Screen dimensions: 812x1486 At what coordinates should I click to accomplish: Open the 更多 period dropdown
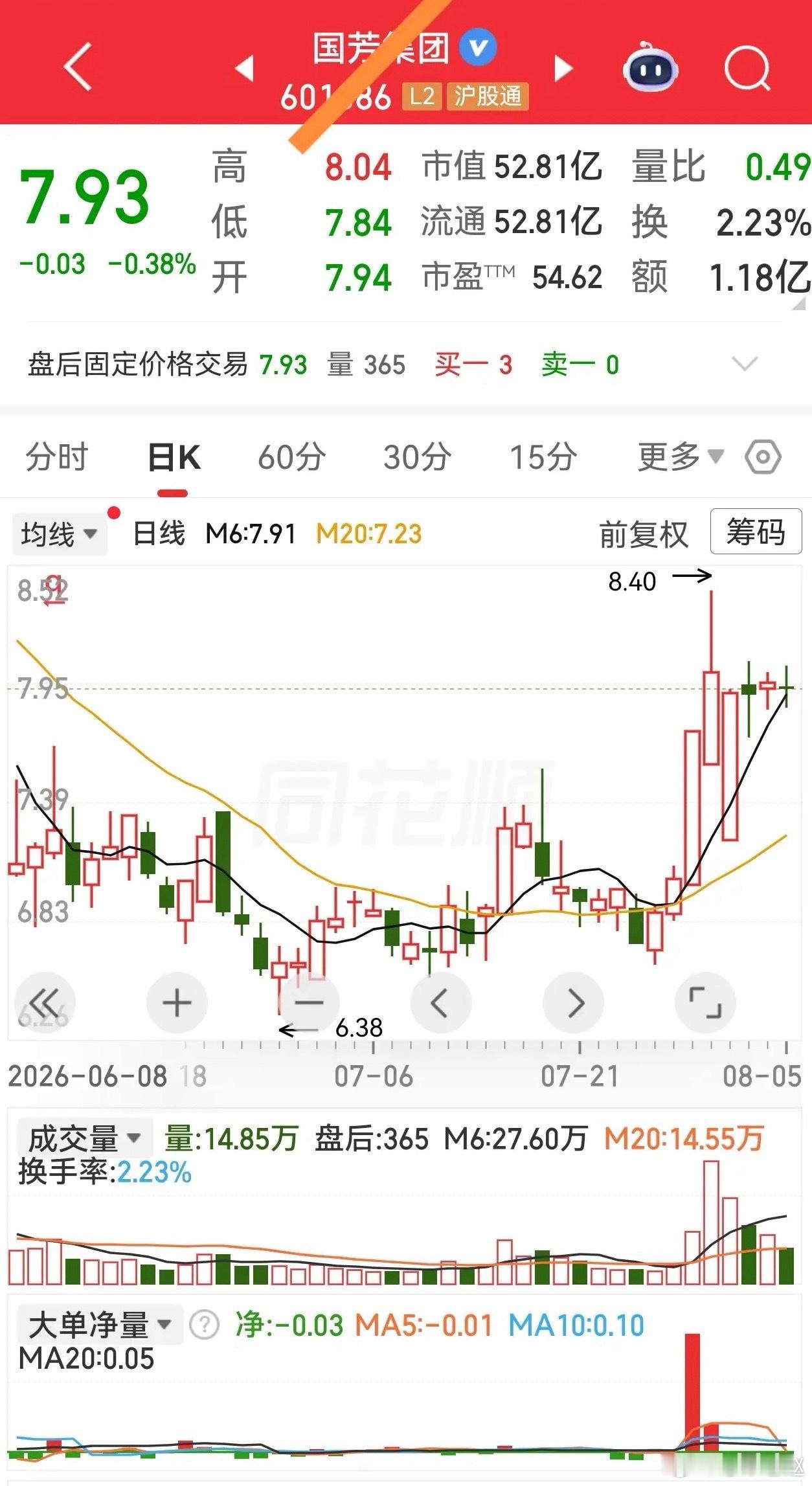[681, 457]
